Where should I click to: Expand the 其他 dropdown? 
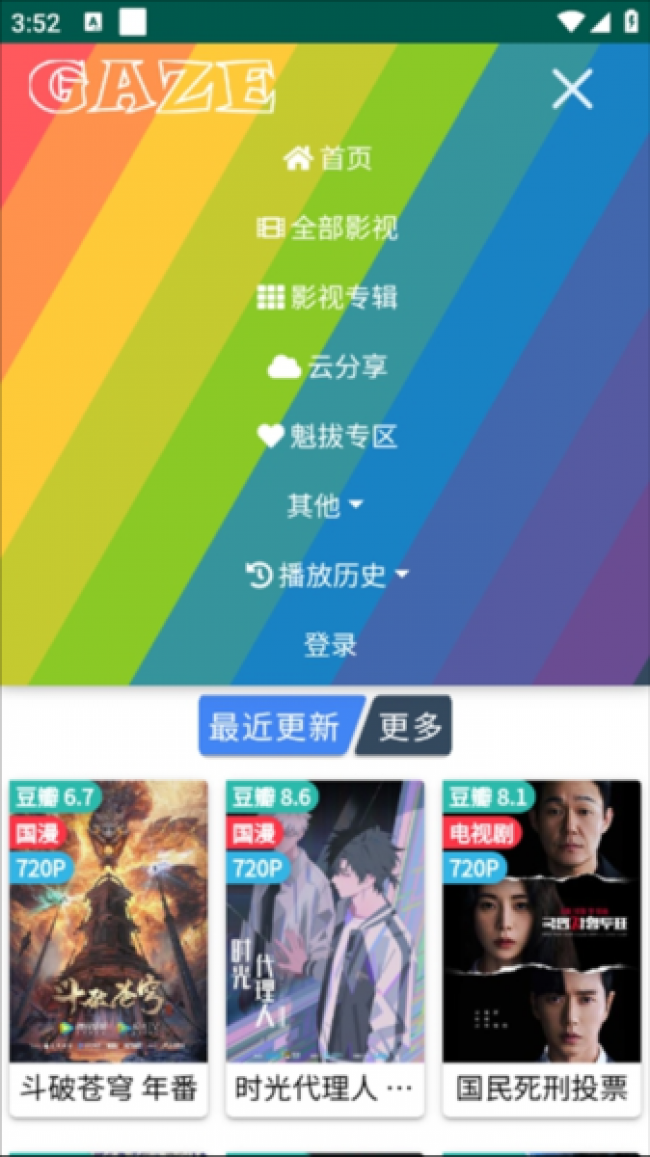pyautogui.click(x=326, y=506)
